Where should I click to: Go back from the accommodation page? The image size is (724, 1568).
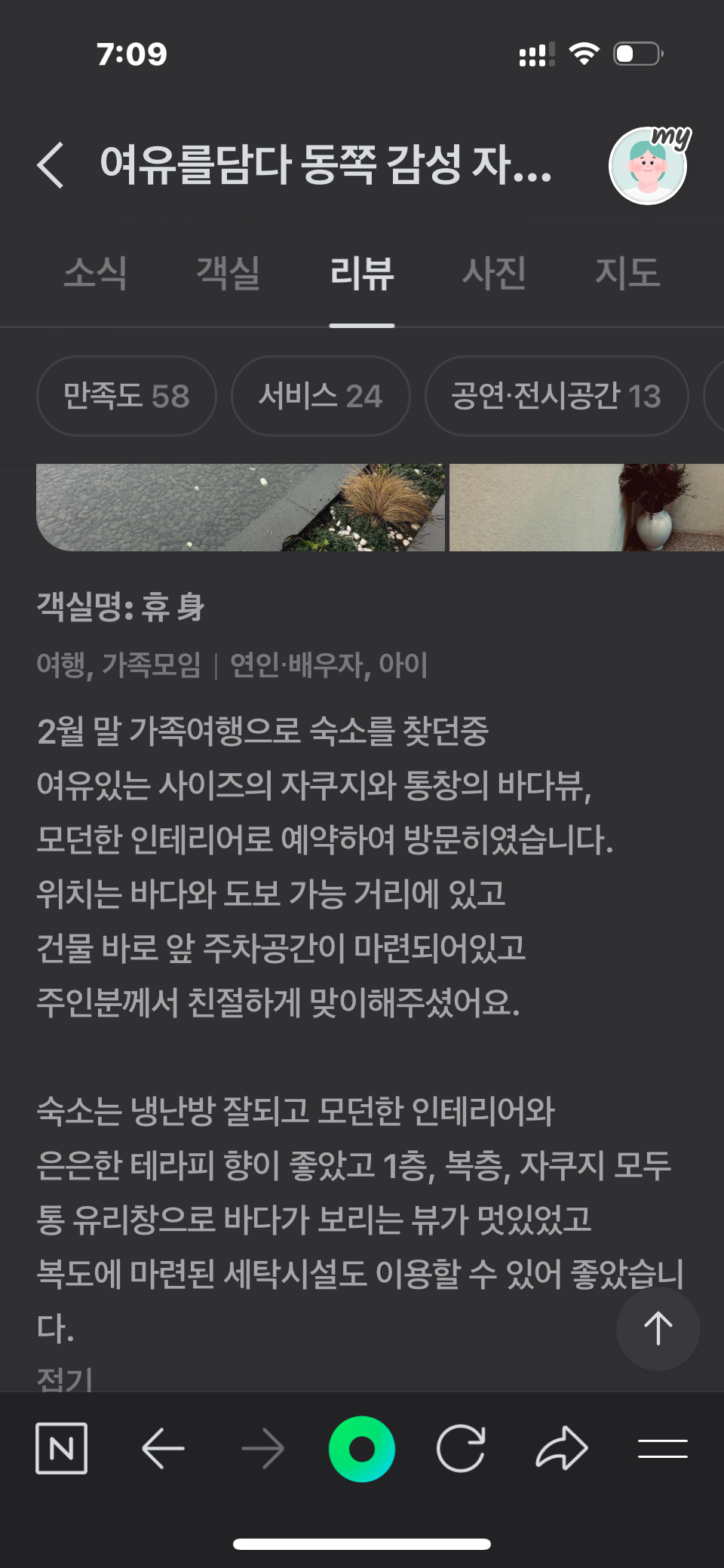(x=51, y=165)
